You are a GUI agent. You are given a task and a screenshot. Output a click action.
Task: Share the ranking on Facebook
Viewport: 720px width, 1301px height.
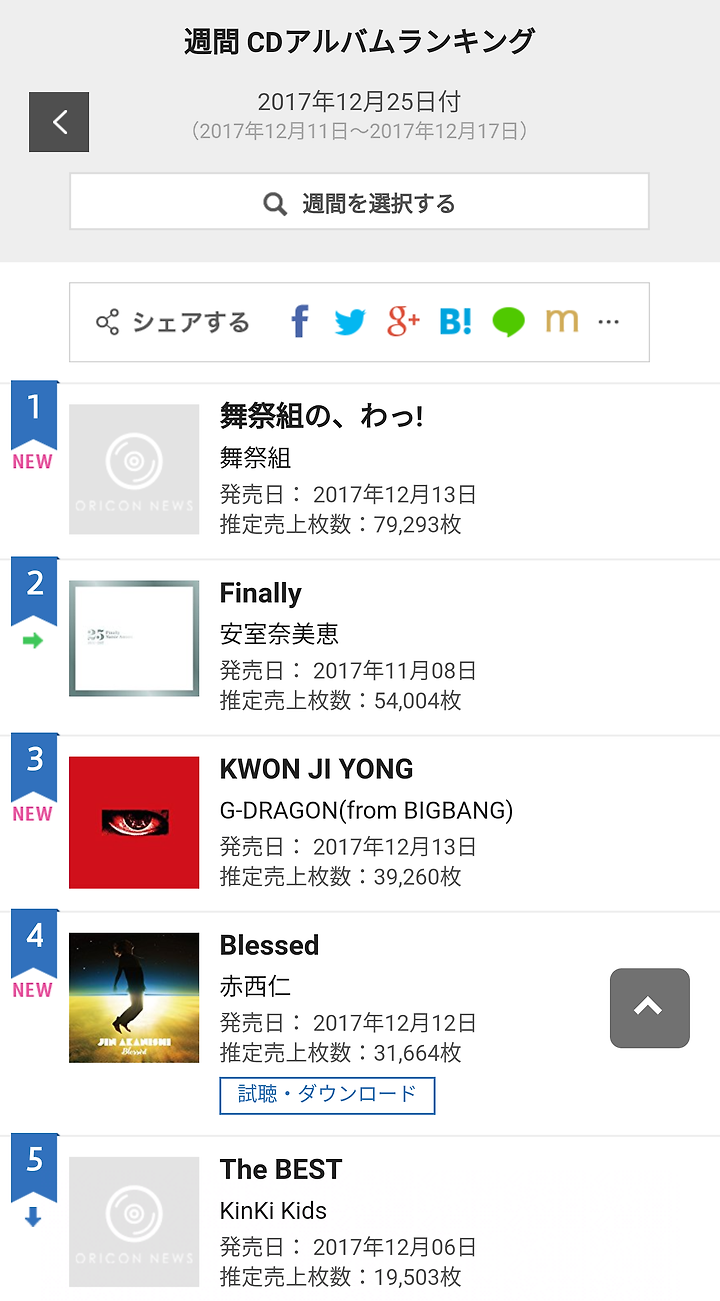(x=299, y=322)
